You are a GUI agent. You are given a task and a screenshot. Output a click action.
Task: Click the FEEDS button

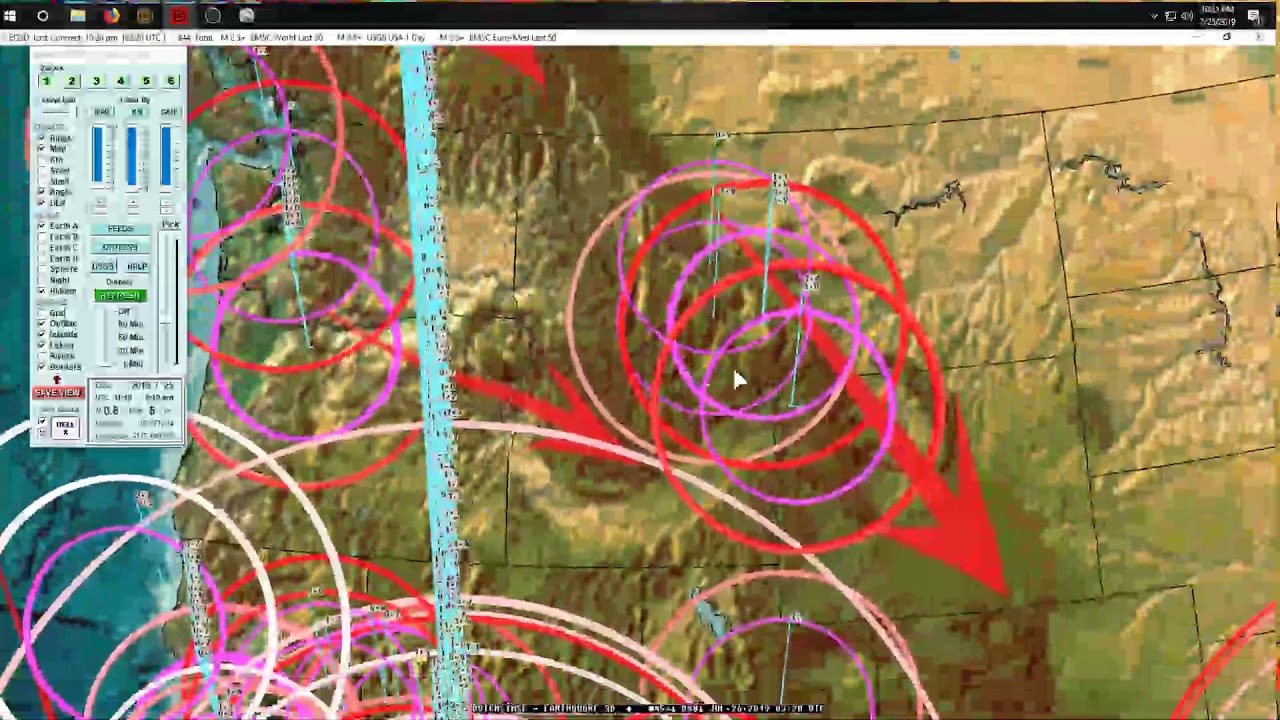click(120, 229)
